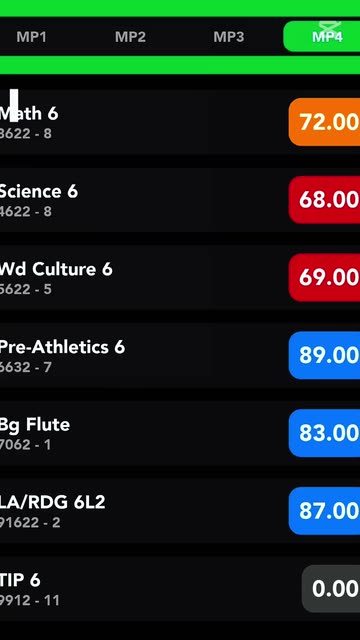The width and height of the screenshot is (360, 640).
Task: Switch to the MP1 marking period tab
Action: pos(31,37)
